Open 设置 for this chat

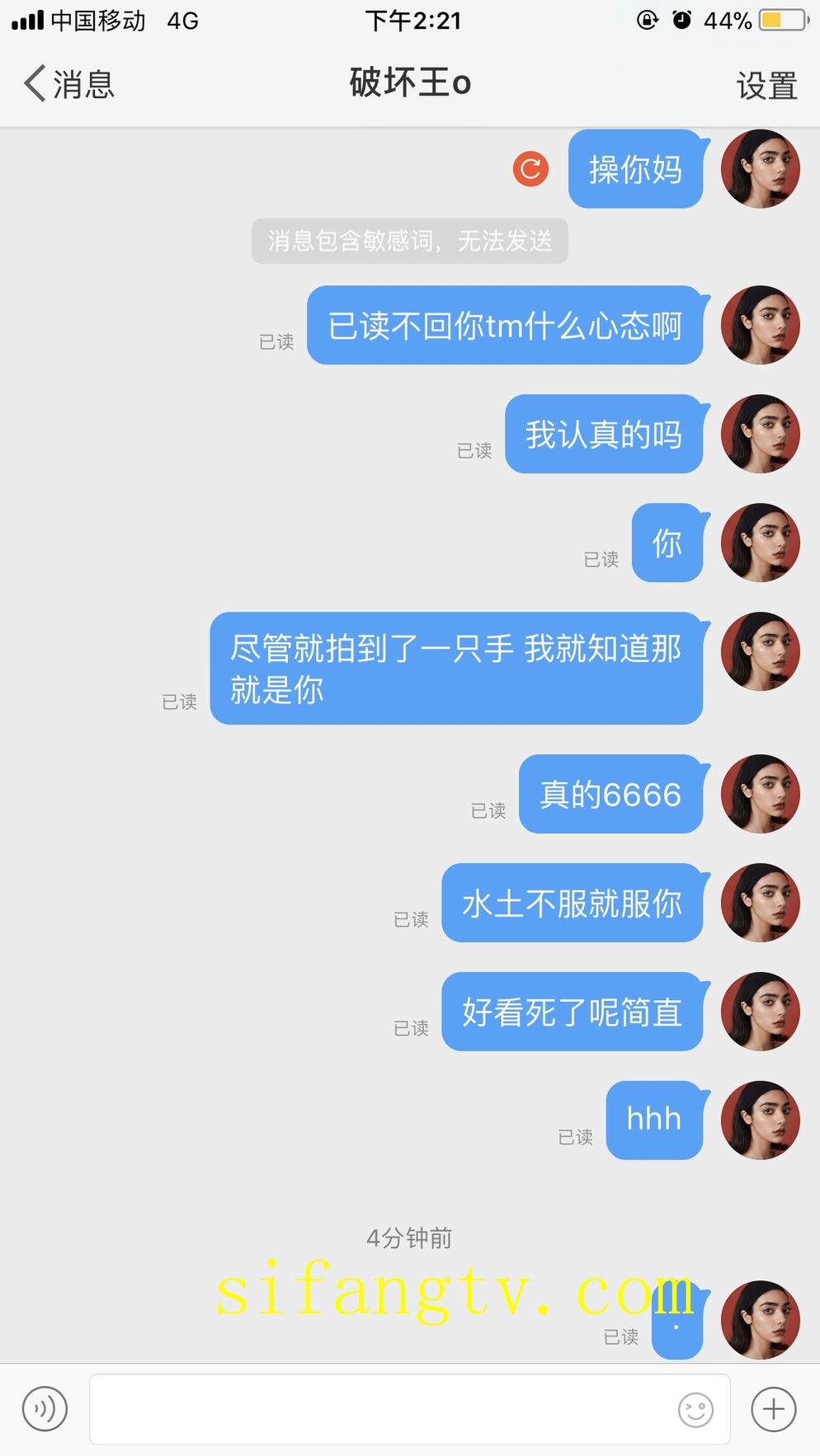tap(766, 86)
